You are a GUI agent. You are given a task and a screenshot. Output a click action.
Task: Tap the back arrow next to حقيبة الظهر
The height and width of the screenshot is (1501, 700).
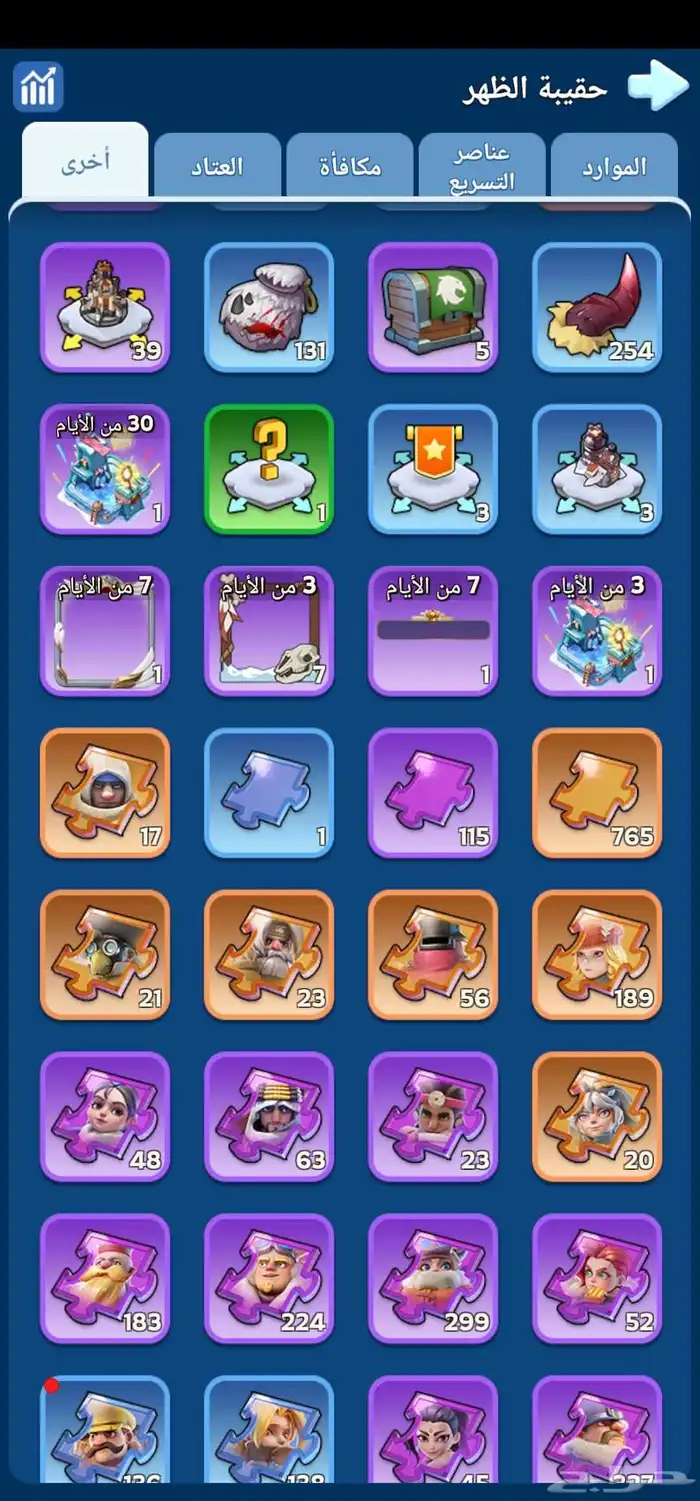click(x=658, y=86)
